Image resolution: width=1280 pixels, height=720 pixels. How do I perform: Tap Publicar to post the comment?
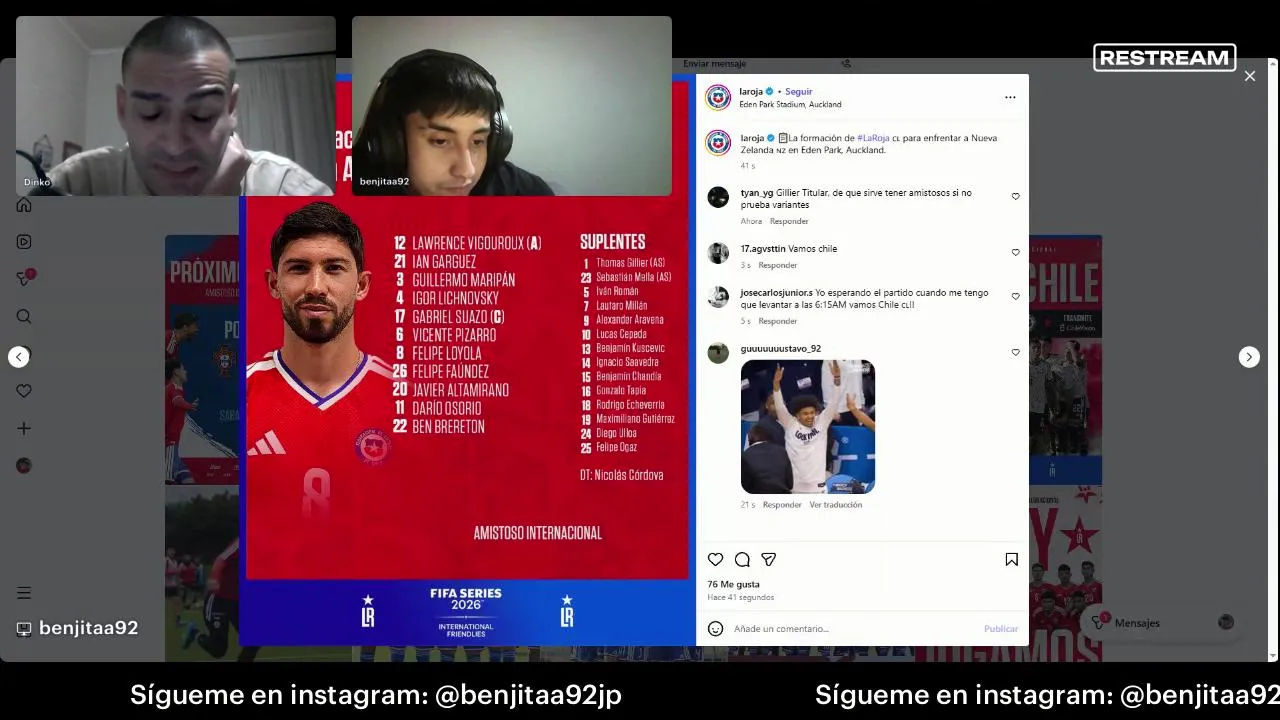[x=1000, y=629]
